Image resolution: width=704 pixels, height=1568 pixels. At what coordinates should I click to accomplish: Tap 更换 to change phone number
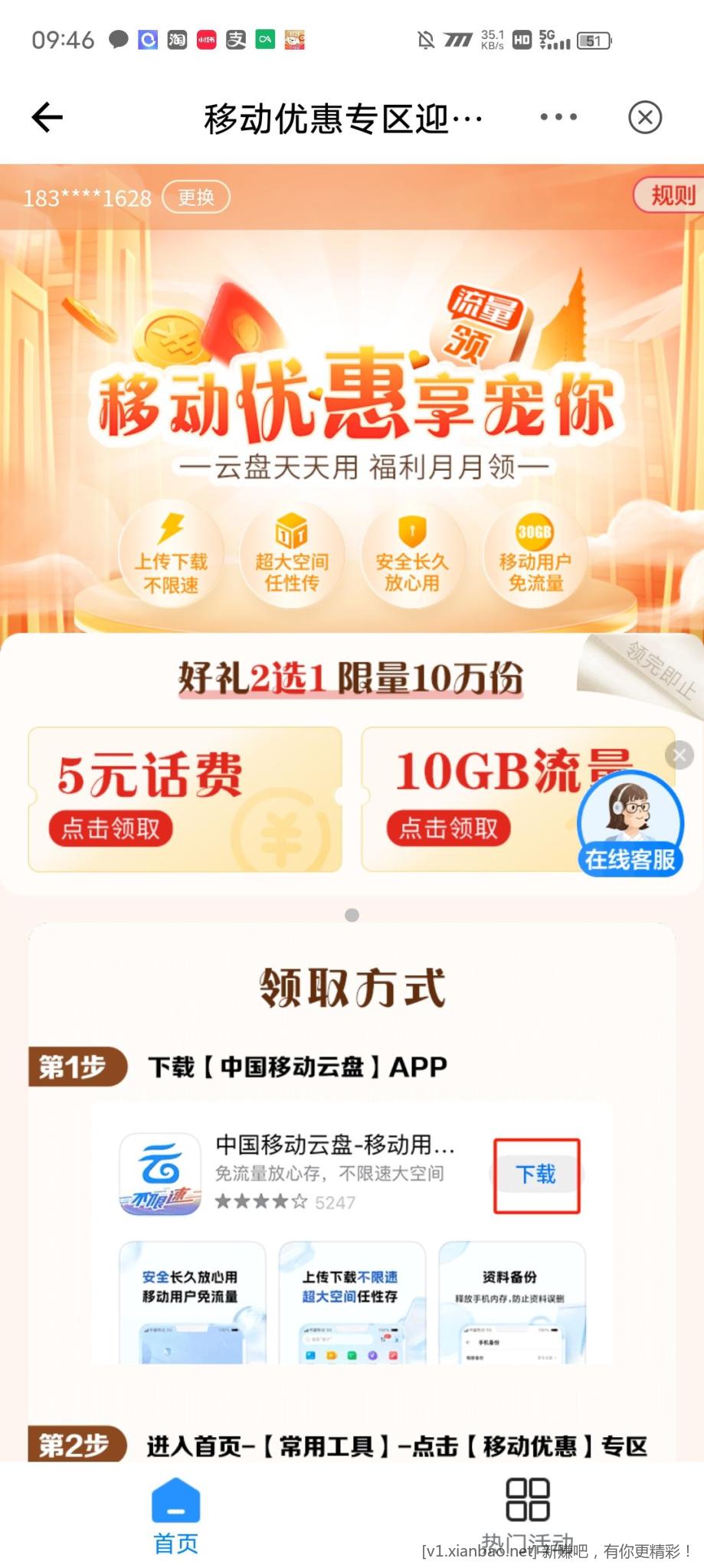pyautogui.click(x=196, y=198)
